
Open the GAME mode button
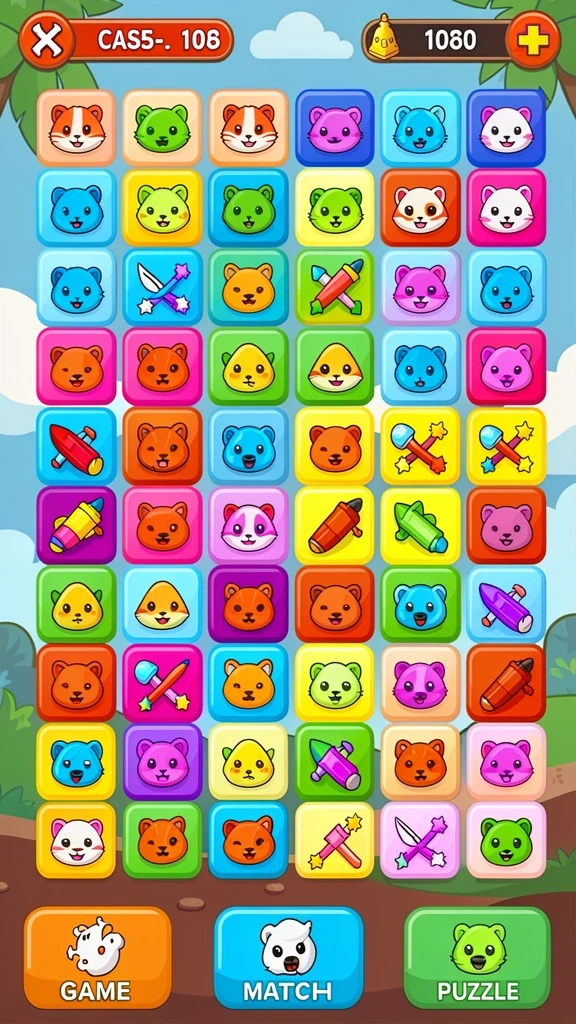pyautogui.click(x=97, y=957)
